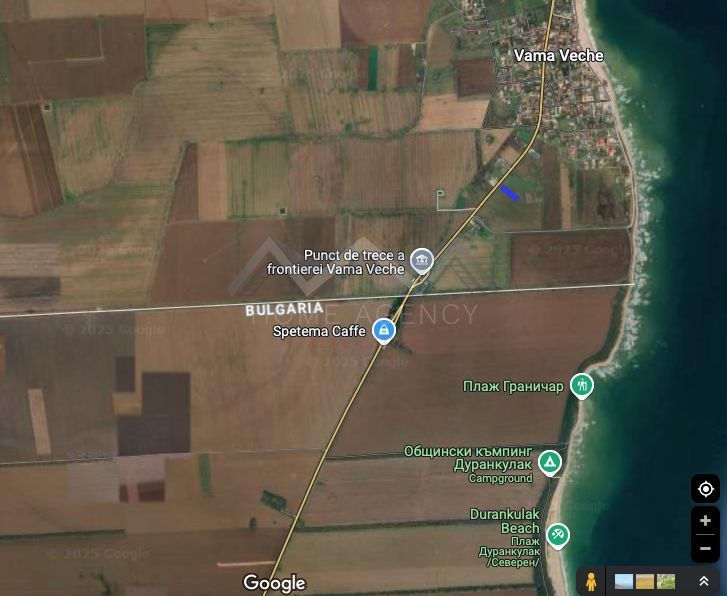Open the Spetema Caffe map pin
This screenshot has width=727, height=596.
(384, 330)
